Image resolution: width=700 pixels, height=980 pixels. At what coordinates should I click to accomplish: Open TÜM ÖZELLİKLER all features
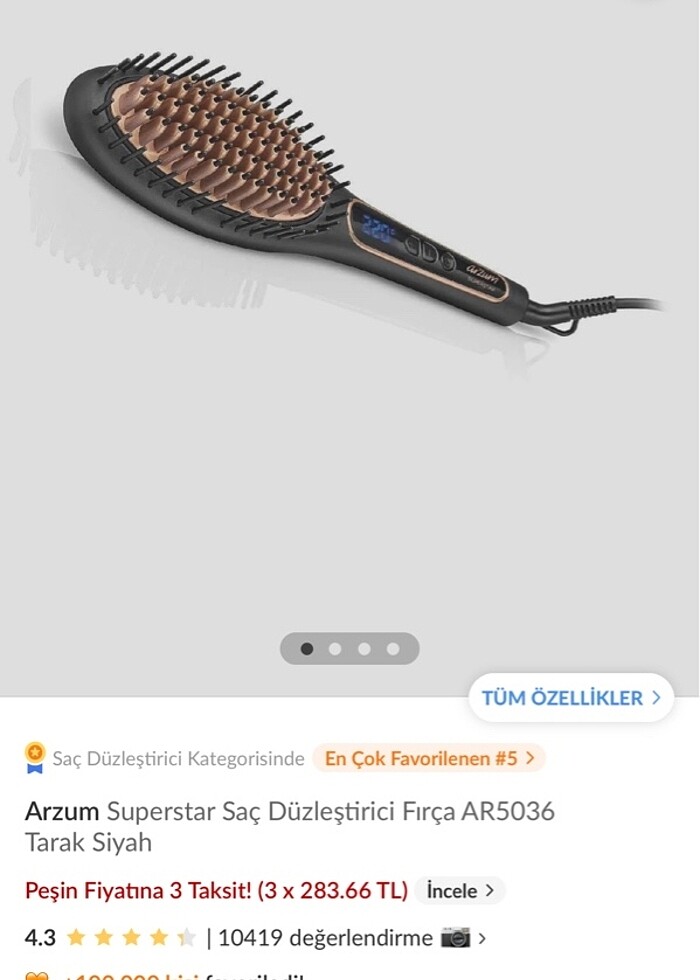tap(571, 698)
